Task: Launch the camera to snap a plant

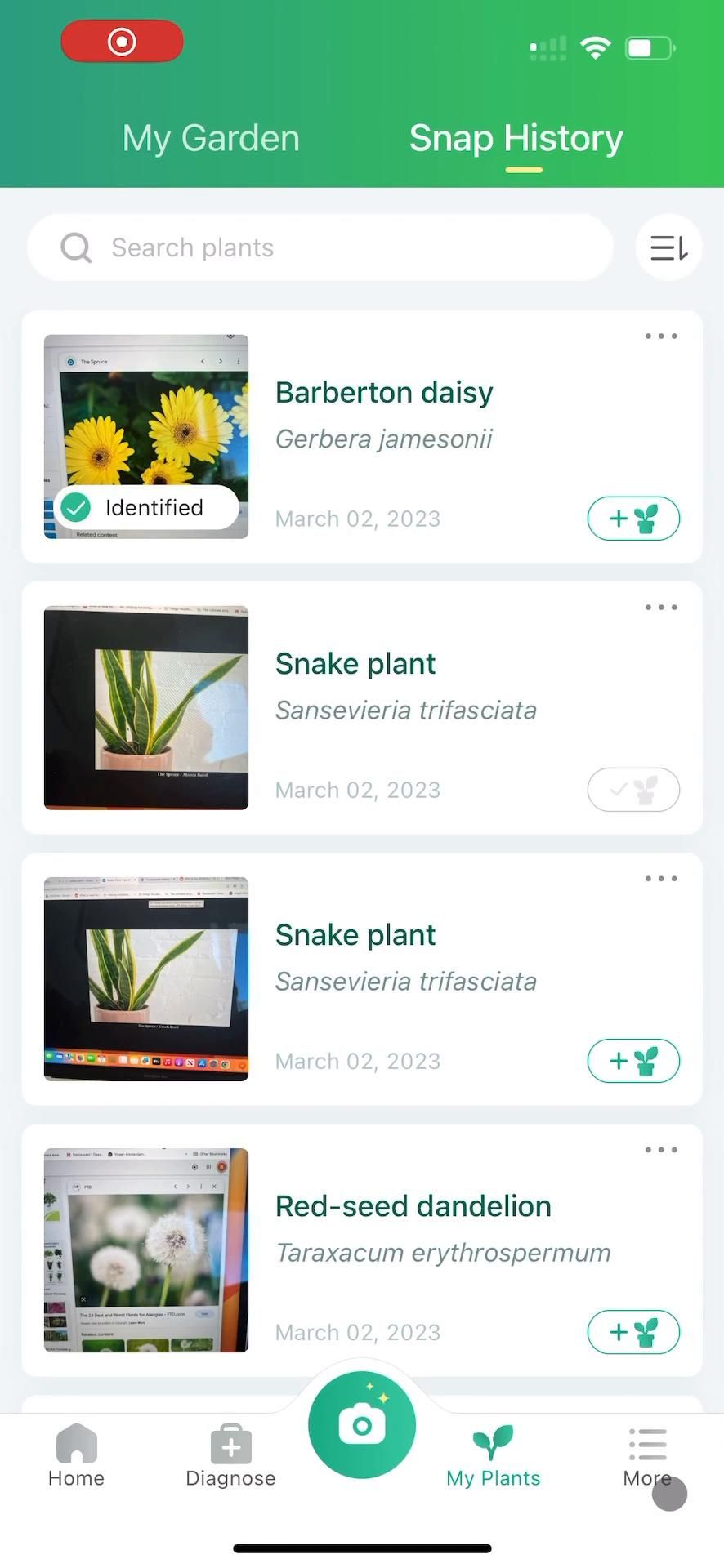Action: coord(362,1426)
